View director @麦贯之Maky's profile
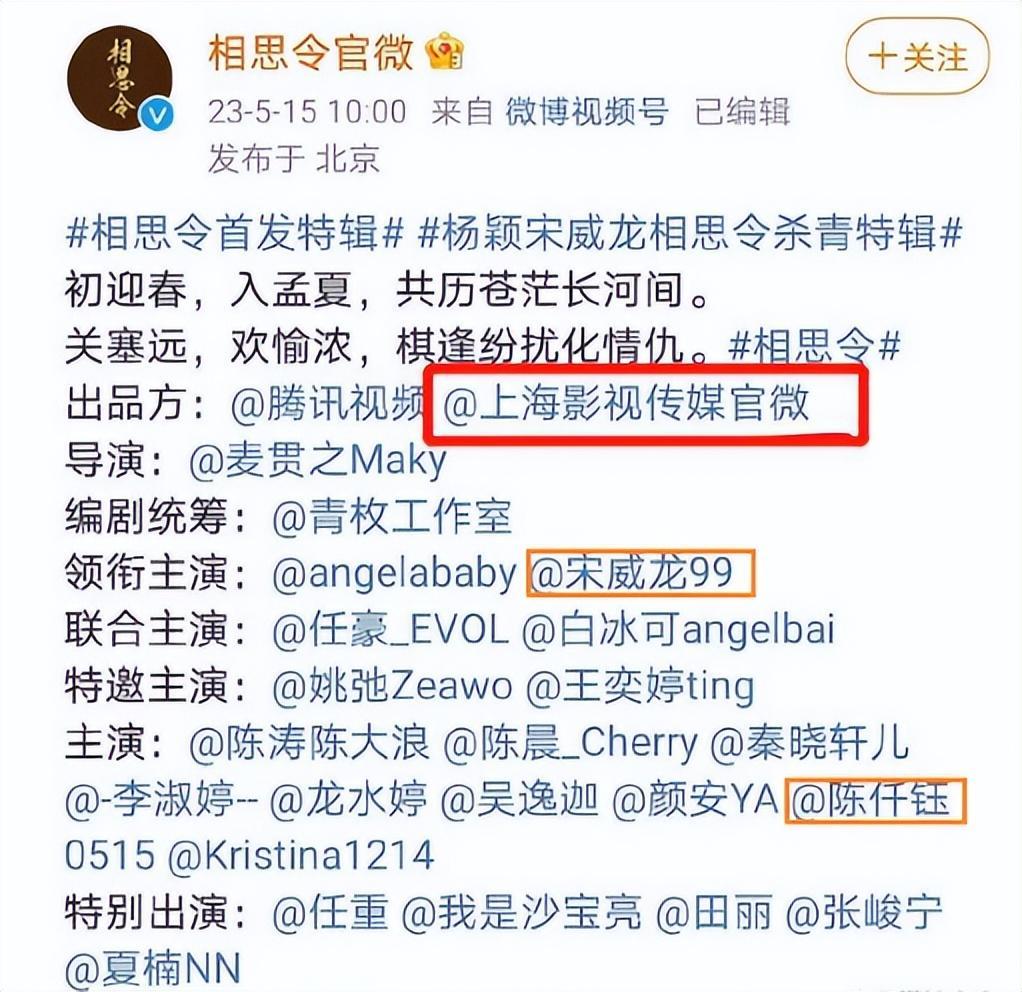This screenshot has width=1022, height=992. tap(317, 460)
